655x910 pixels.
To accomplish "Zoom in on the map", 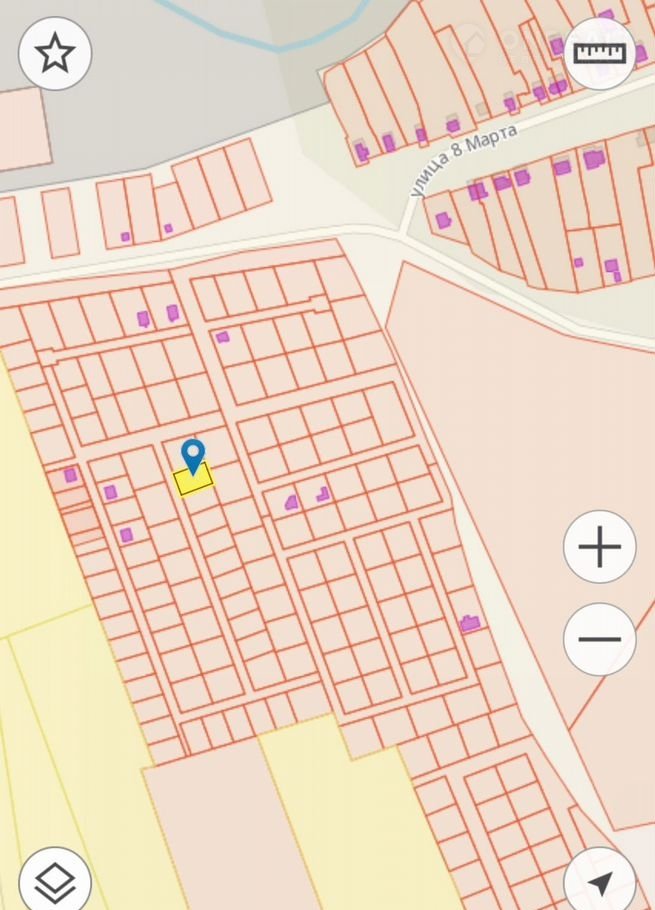I will (x=600, y=547).
